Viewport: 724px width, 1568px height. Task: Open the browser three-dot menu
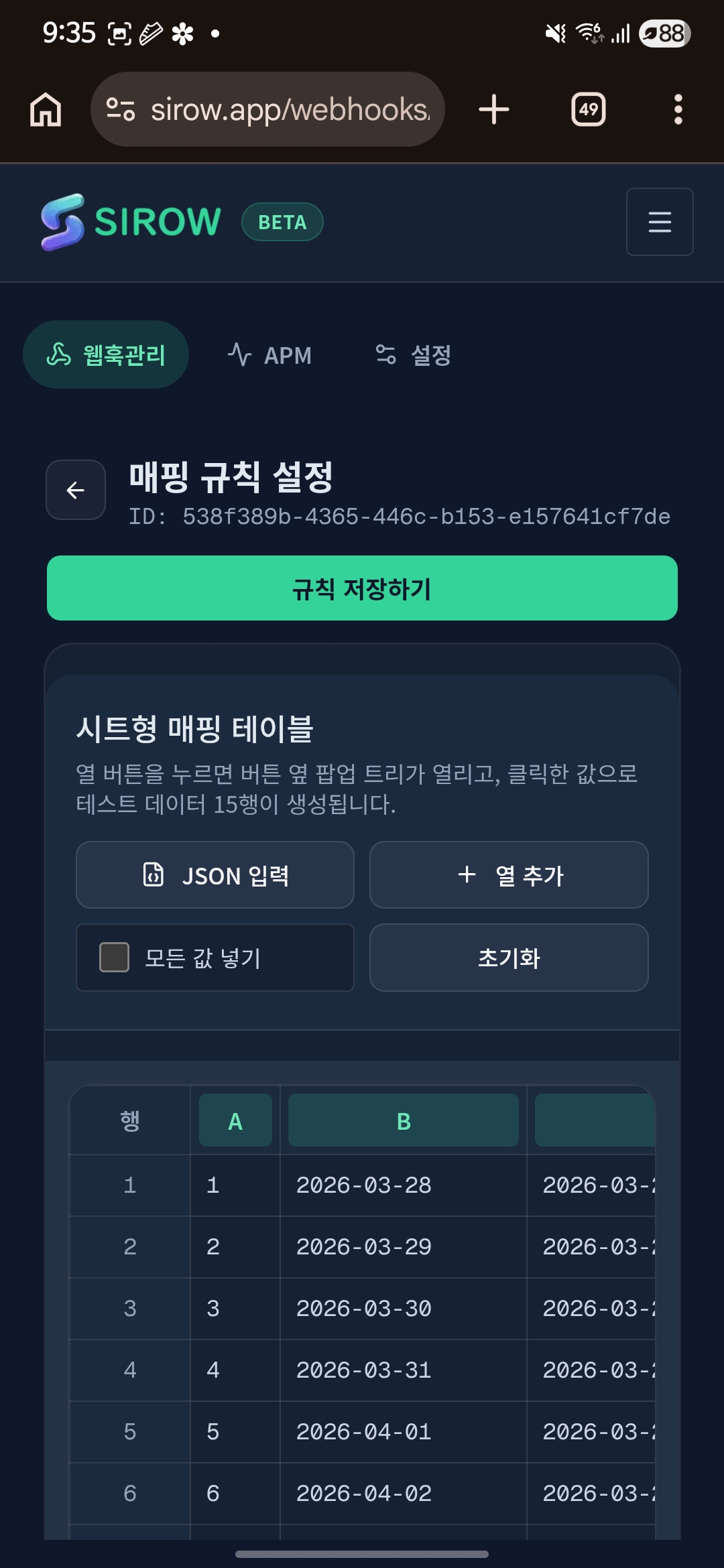678,109
